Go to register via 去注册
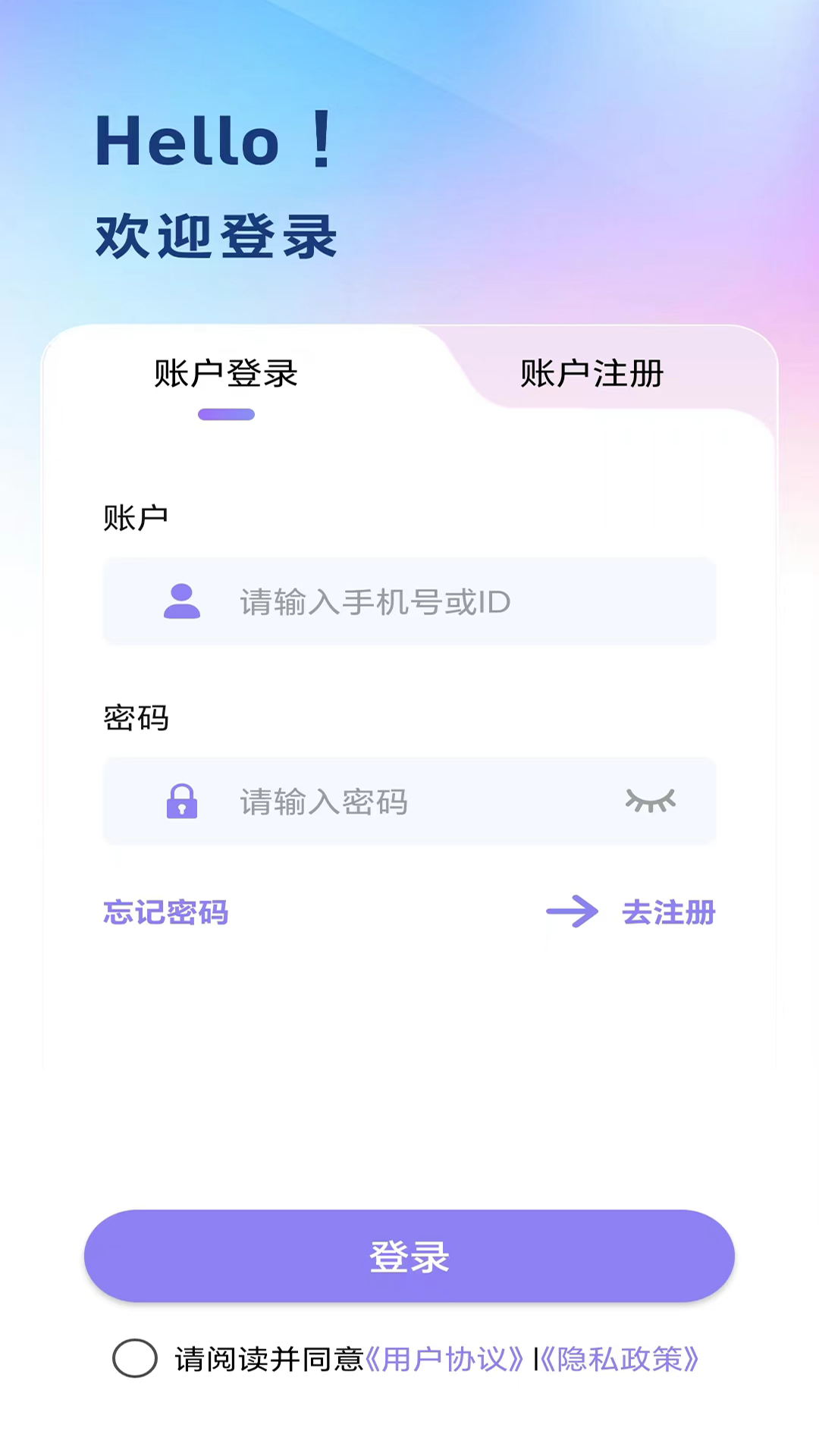This screenshot has height=1456, width=819. 667,912
